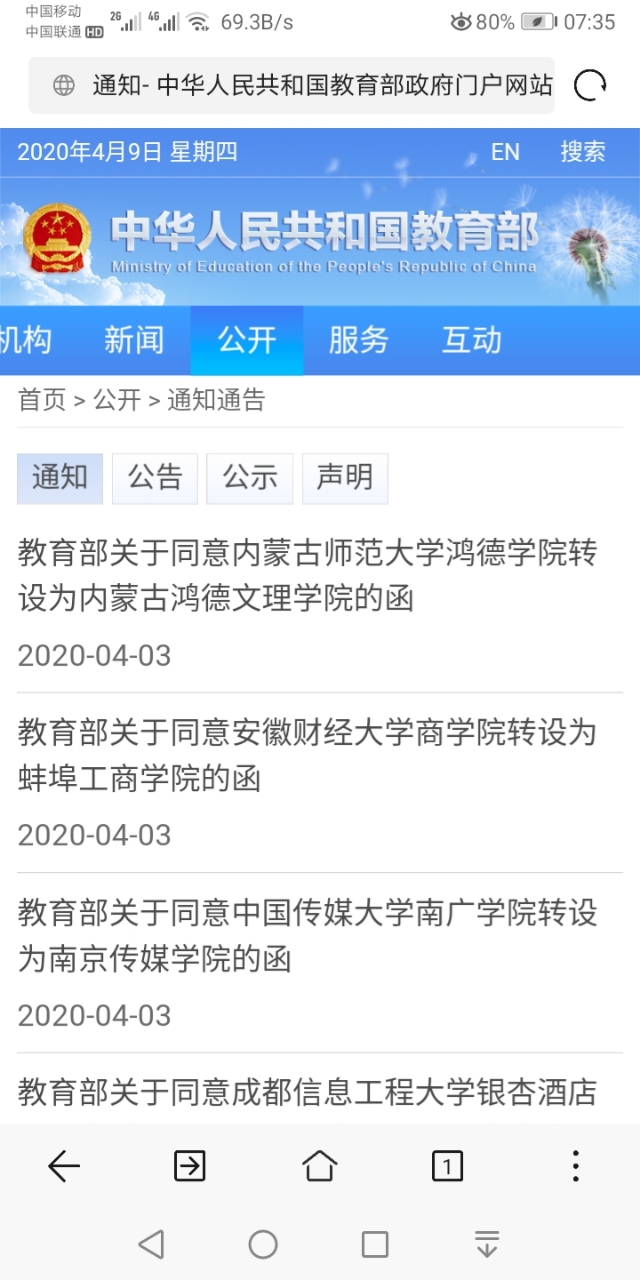Switch site language to EN
640x1280 pixels.
tap(505, 152)
